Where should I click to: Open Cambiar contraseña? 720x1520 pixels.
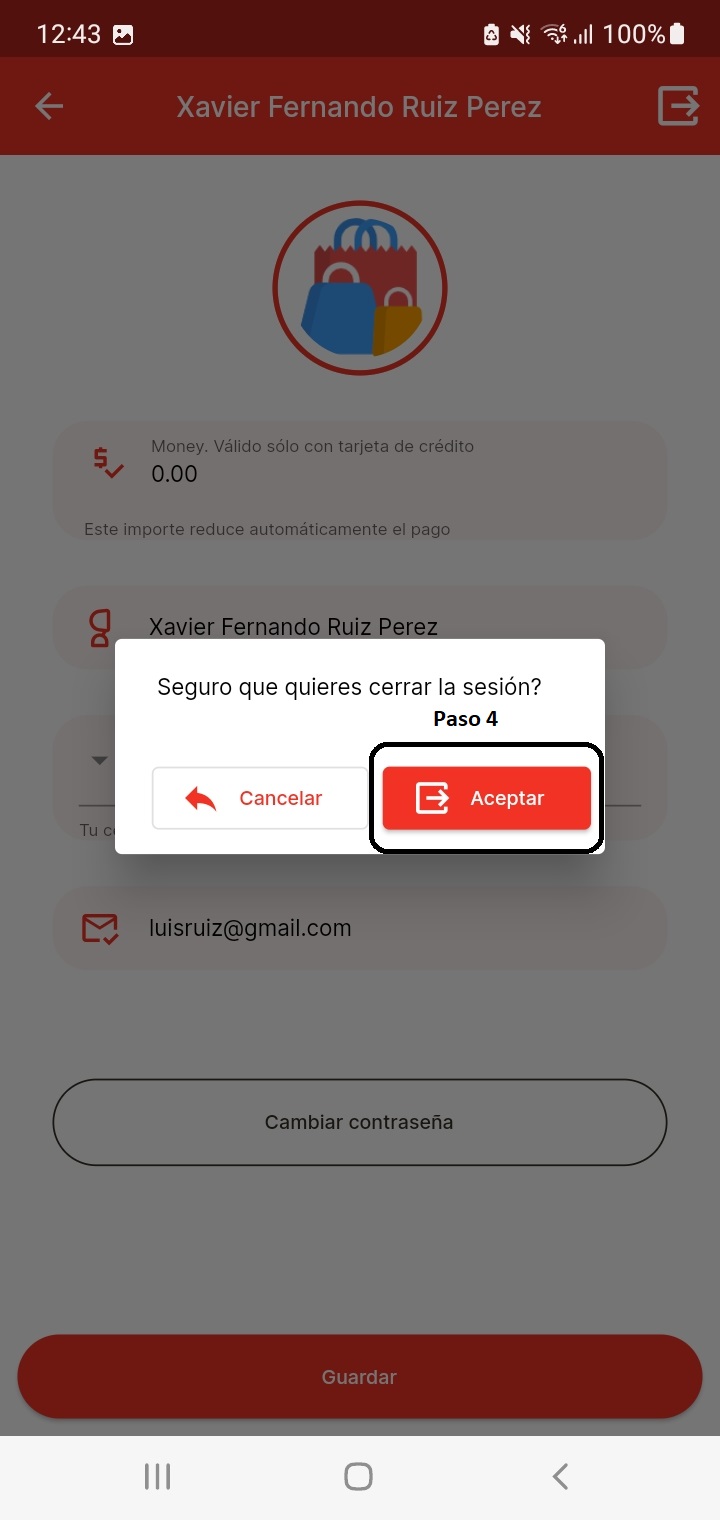(359, 1122)
